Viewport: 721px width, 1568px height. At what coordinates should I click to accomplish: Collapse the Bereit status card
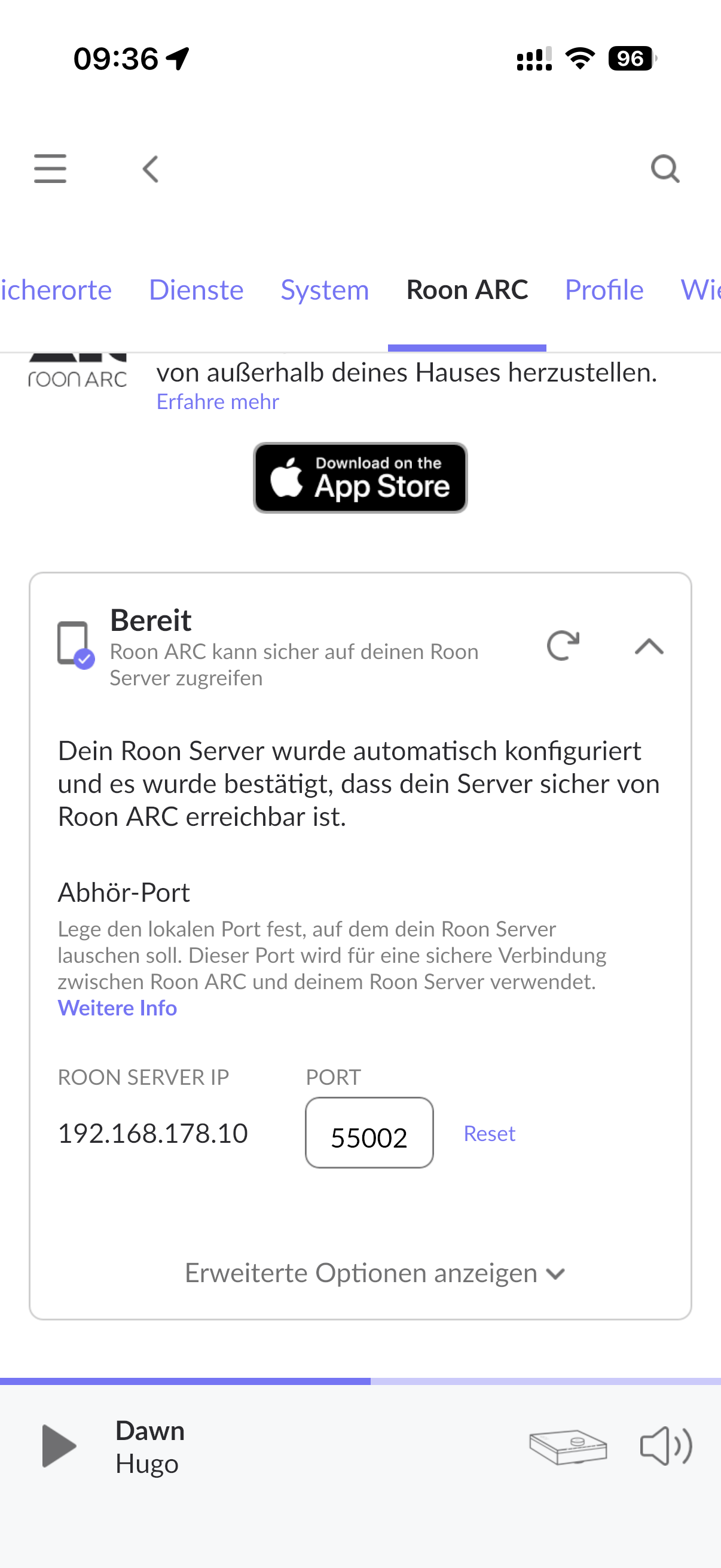coord(649,646)
